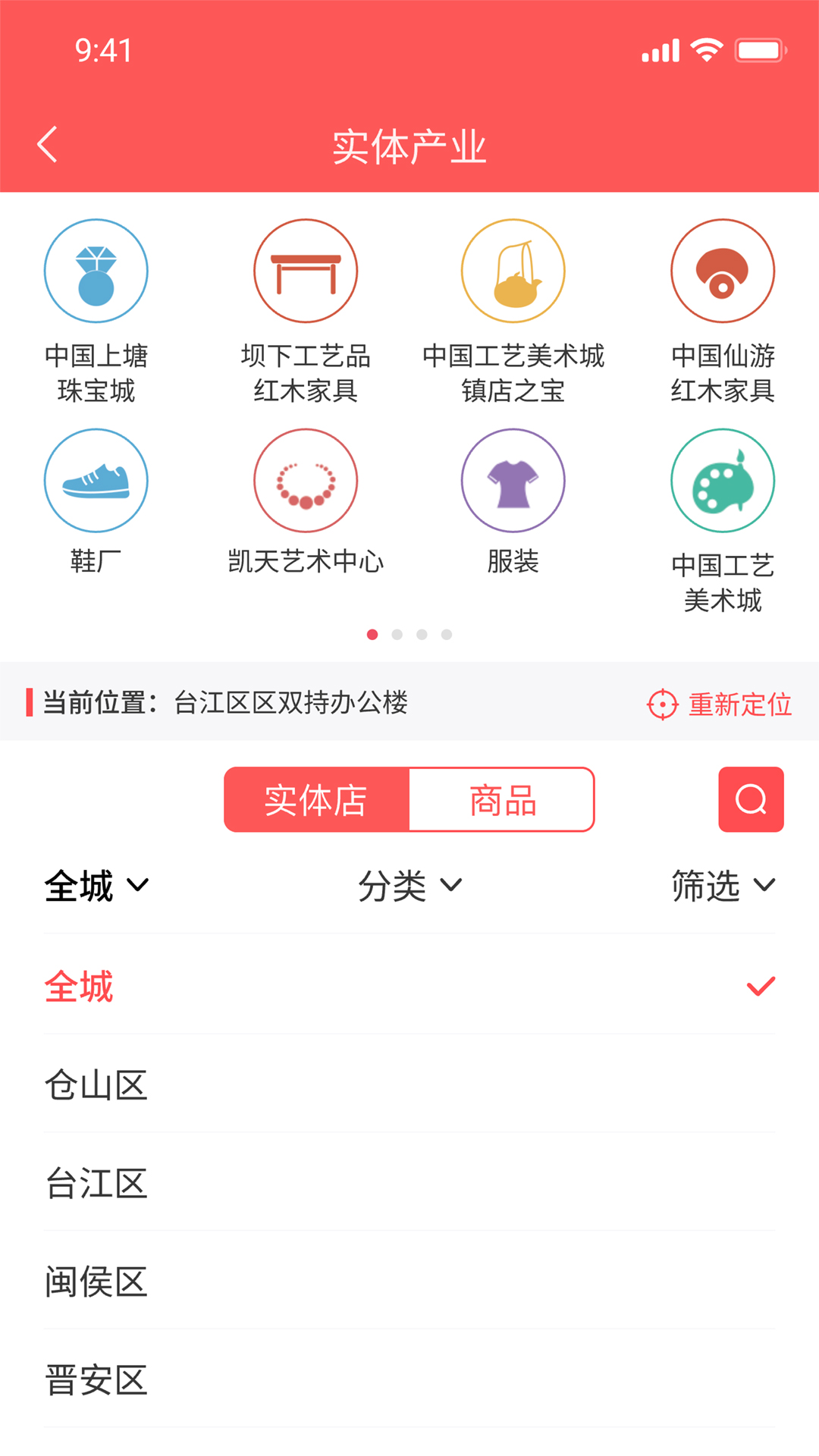Open the 鞋厂 shoe icon
819x1456 pixels.
[x=96, y=480]
